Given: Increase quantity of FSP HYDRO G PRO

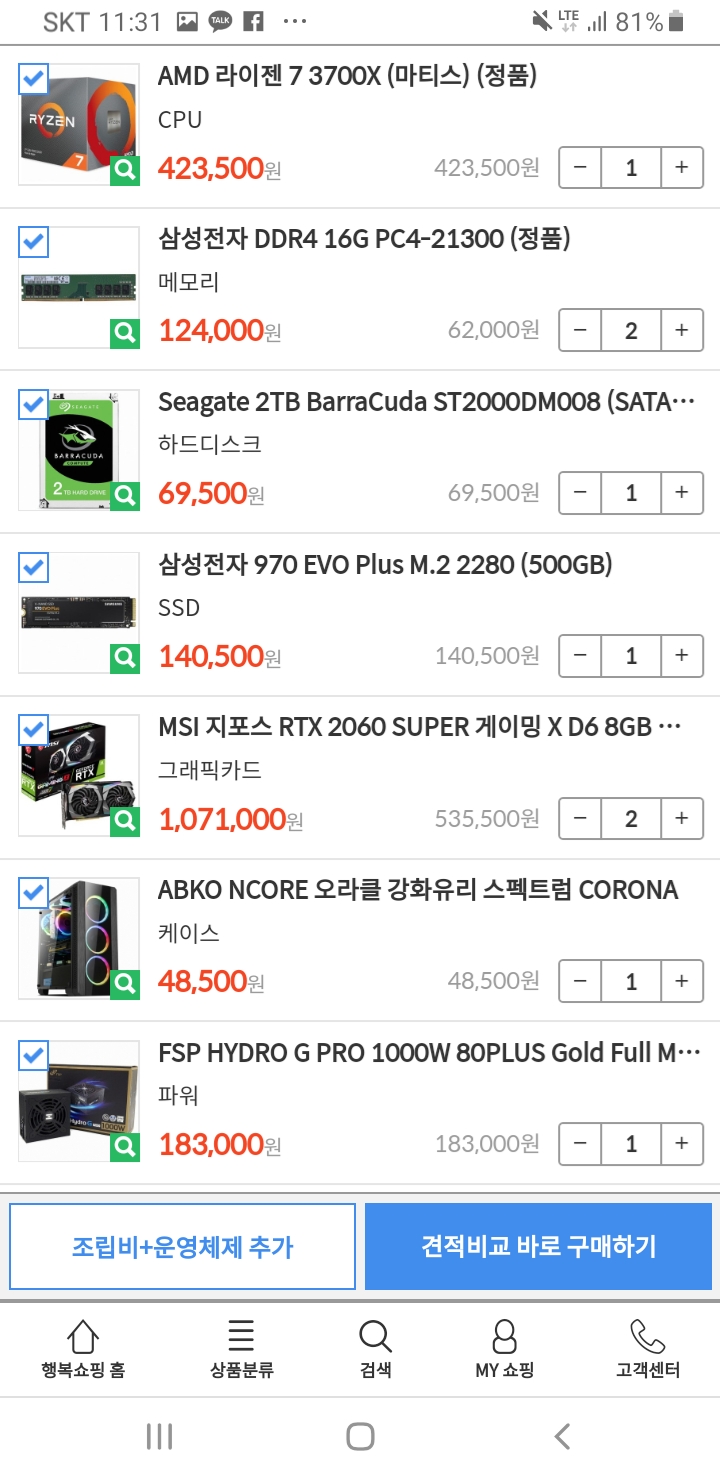Looking at the screenshot, I should 681,1144.
